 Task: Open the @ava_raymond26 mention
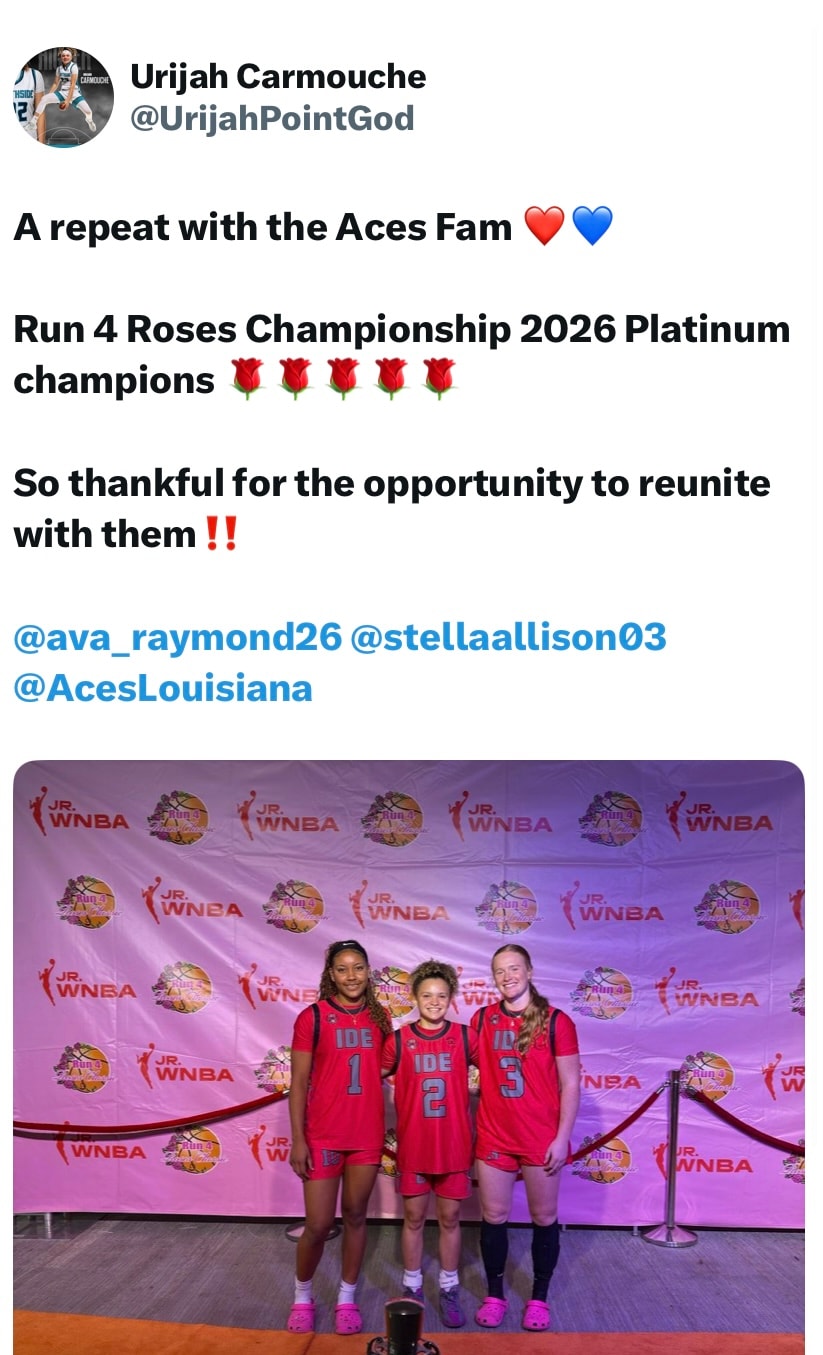pyautogui.click(x=177, y=636)
